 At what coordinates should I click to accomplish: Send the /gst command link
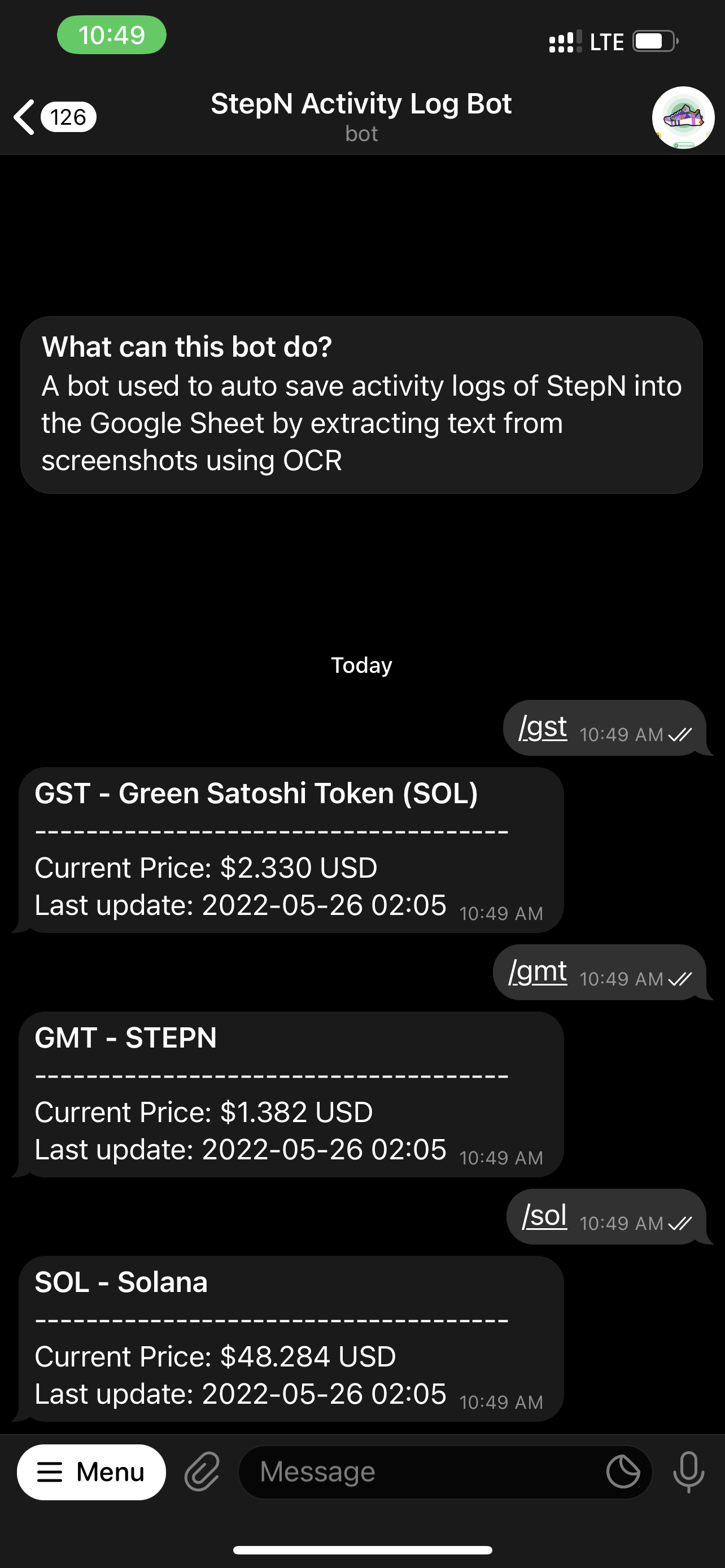544,728
